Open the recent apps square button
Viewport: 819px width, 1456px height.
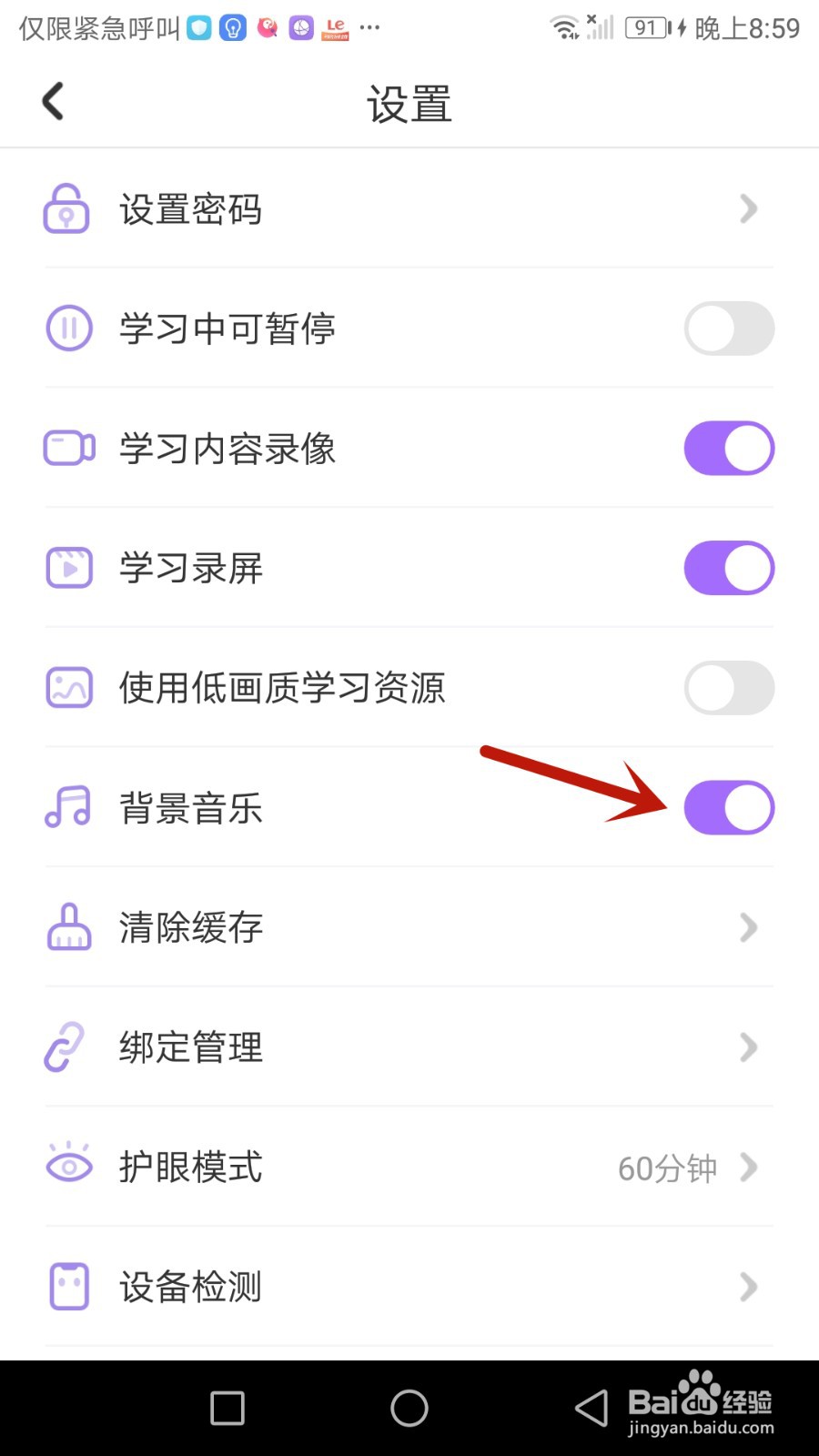(x=226, y=1408)
